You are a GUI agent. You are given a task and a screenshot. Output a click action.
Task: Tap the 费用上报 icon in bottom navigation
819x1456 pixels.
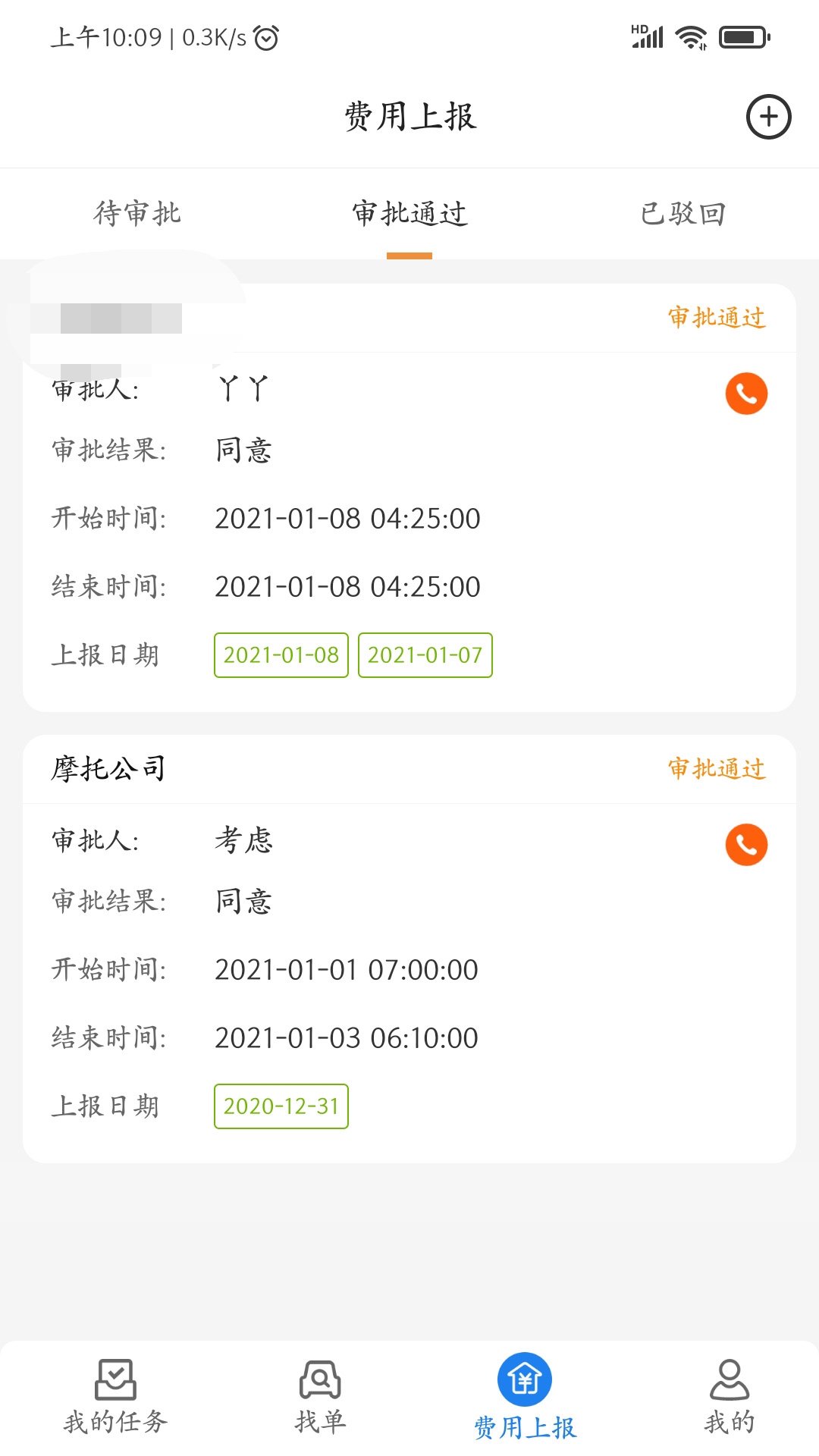[524, 1395]
